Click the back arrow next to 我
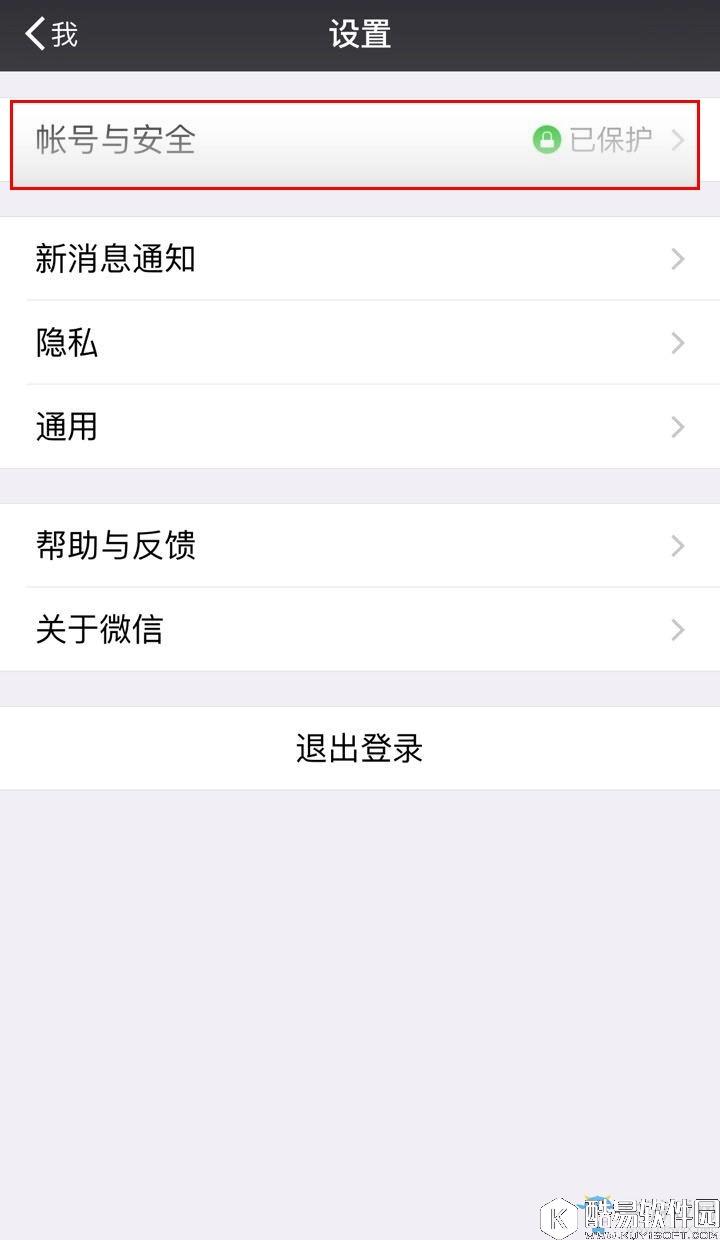This screenshot has width=720, height=1240. [32, 34]
